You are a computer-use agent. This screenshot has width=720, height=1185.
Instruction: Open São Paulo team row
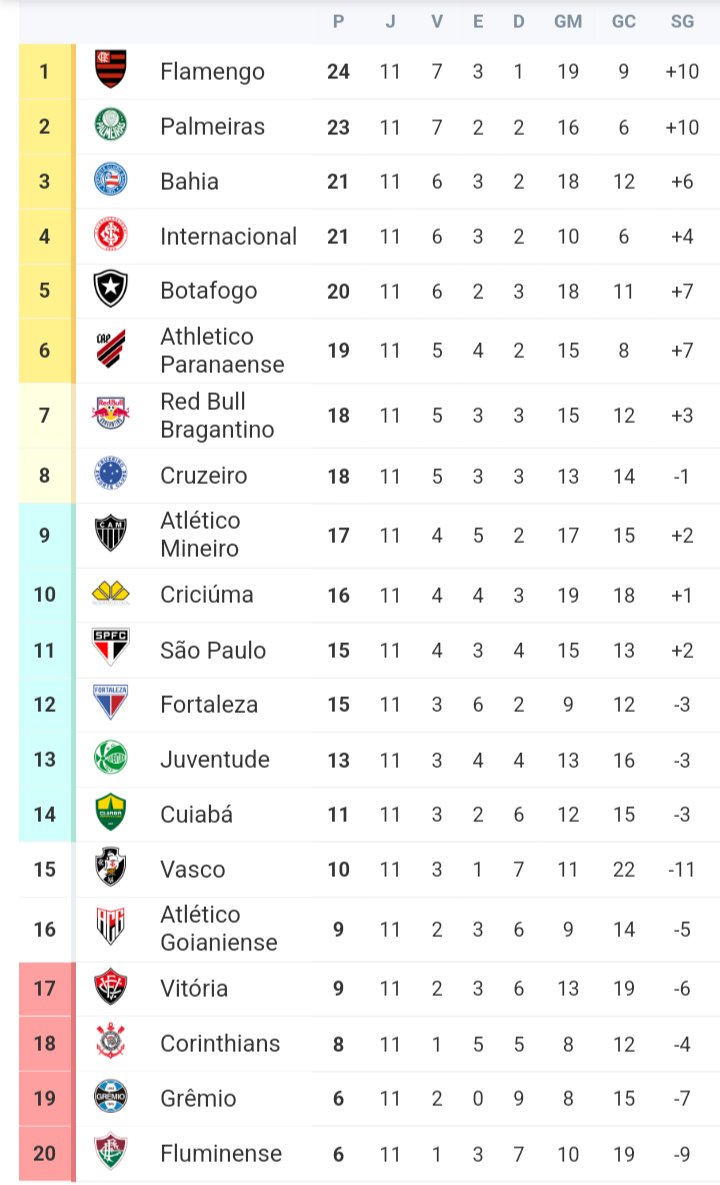(x=212, y=651)
